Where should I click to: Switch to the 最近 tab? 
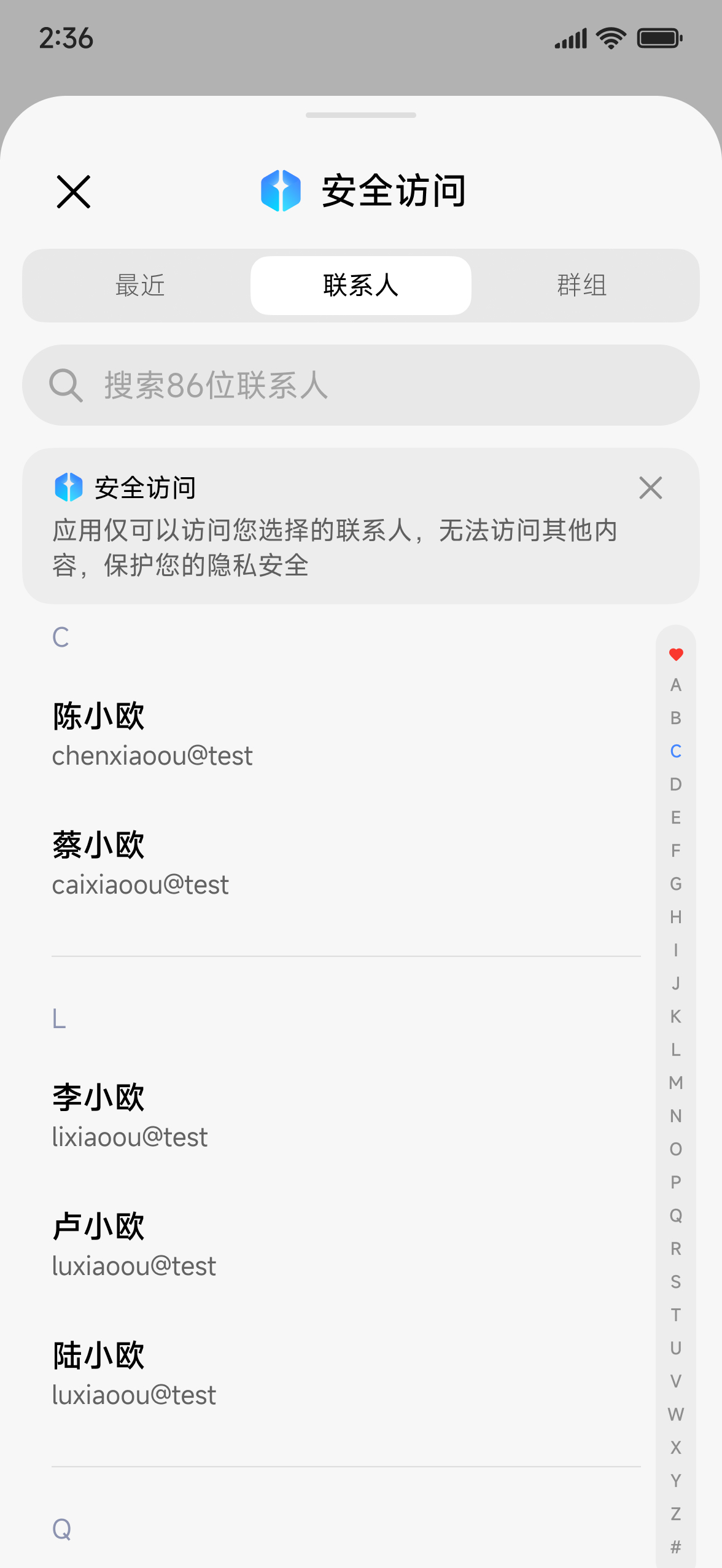point(140,286)
